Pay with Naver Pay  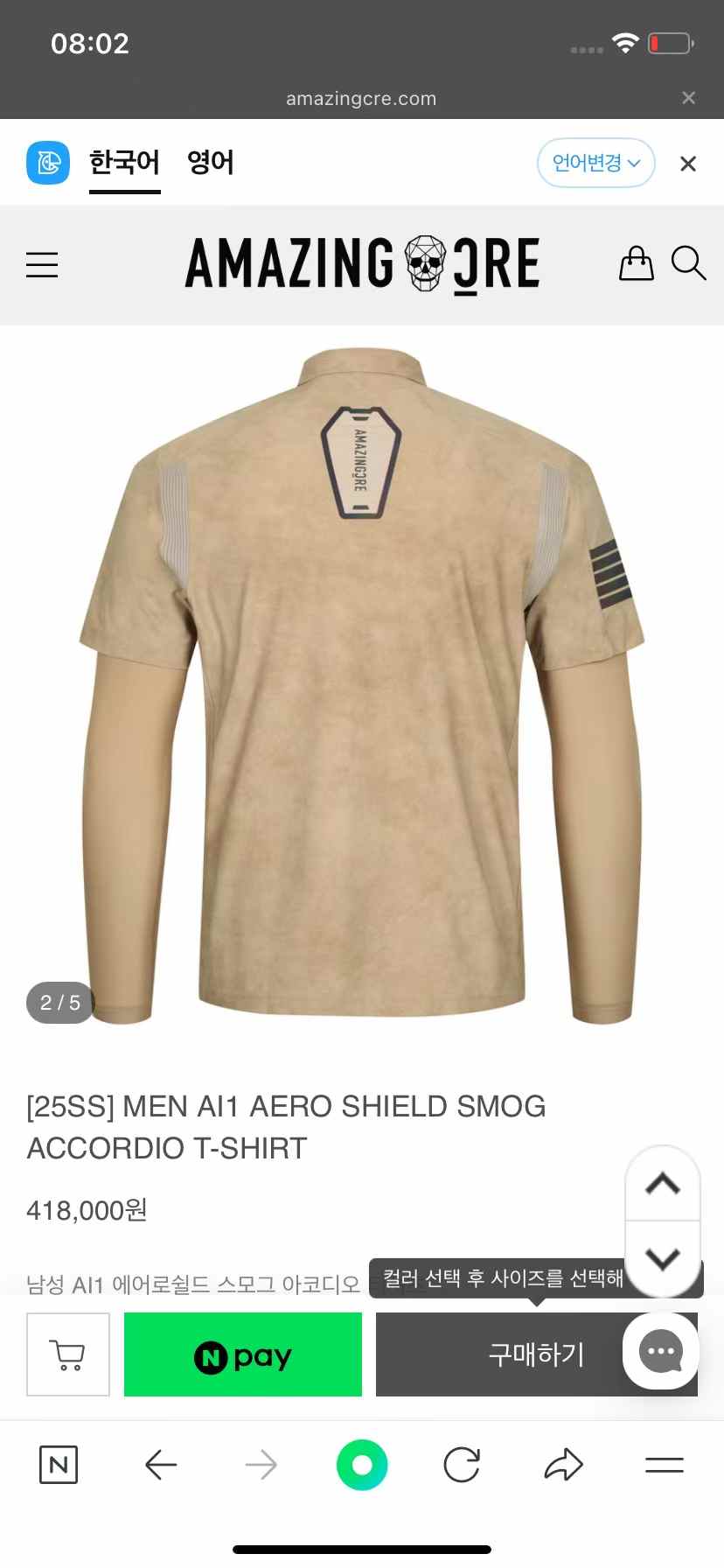point(242,1354)
